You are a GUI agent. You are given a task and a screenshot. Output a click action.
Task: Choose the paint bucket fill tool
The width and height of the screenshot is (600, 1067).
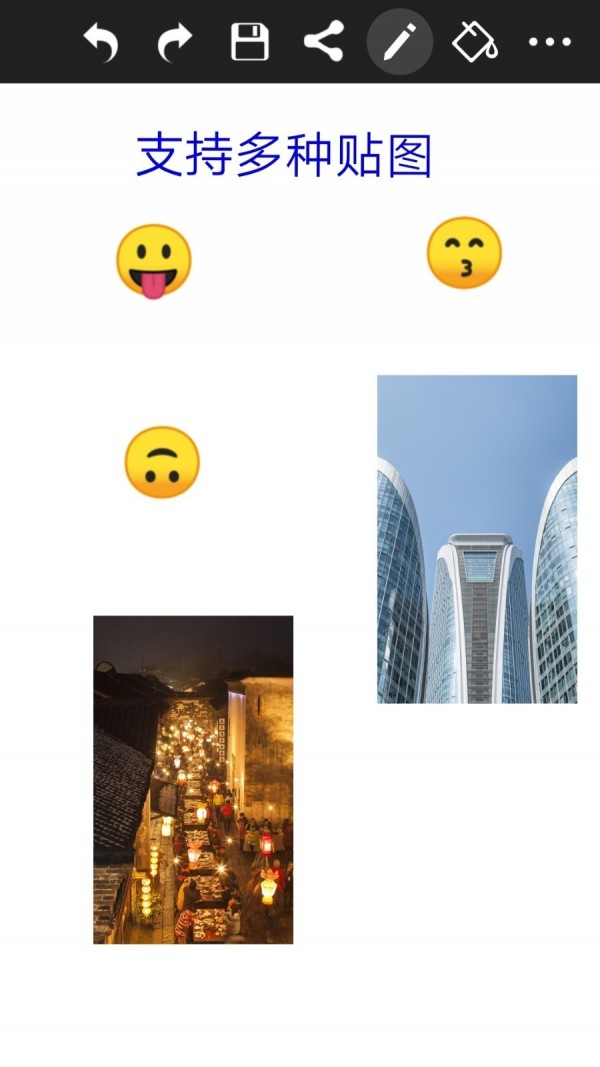pos(475,42)
